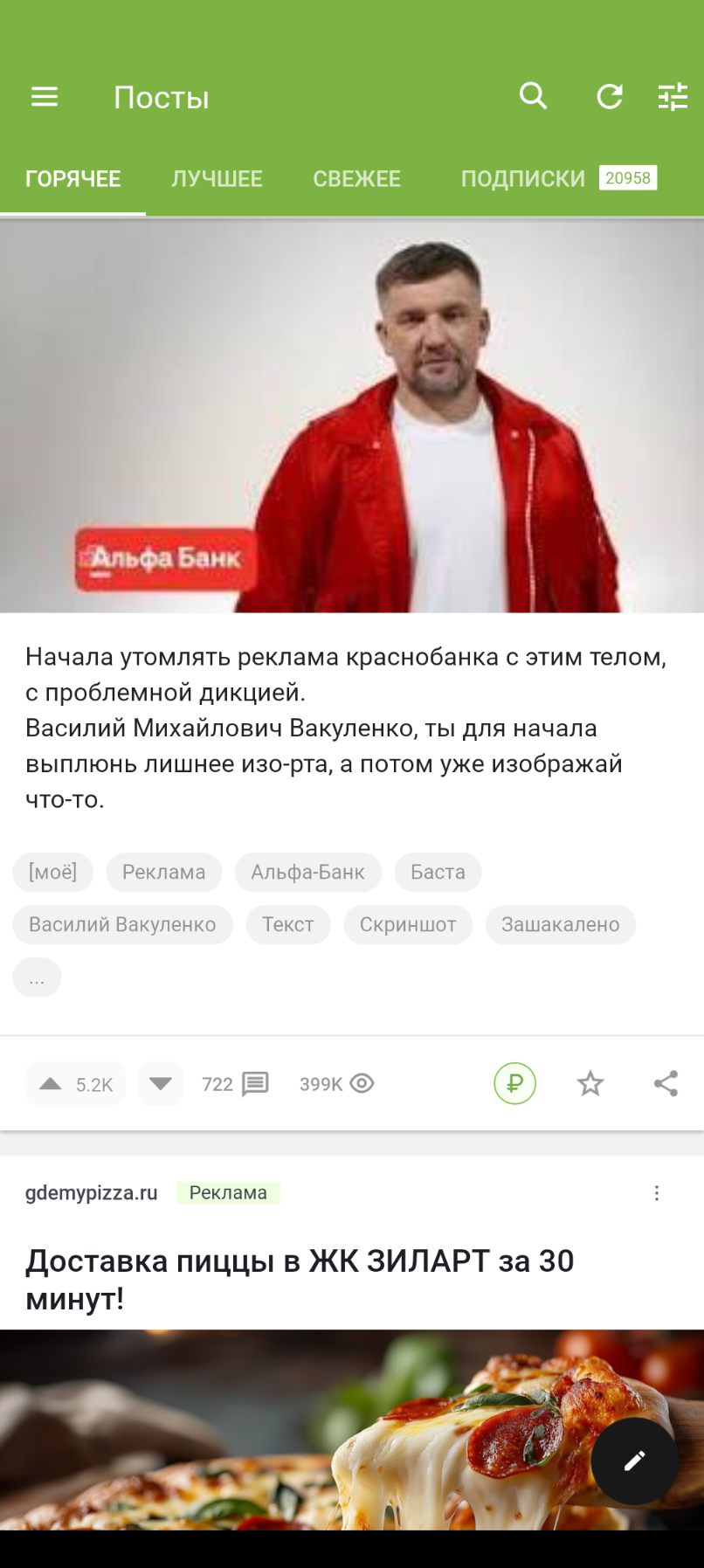Open the Альфа Банк post image
This screenshot has width=704, height=1568.
click(x=352, y=416)
